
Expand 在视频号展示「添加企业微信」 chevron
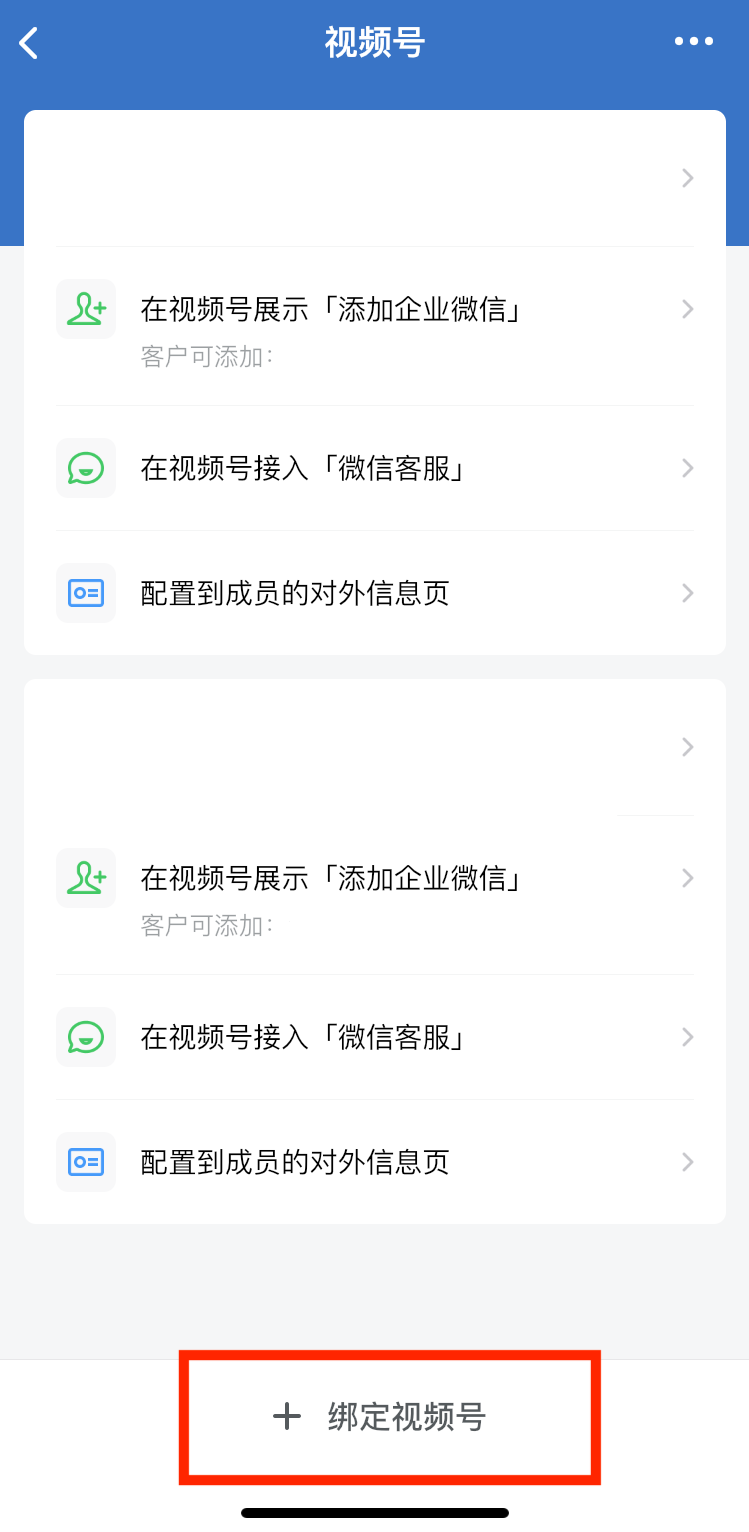[x=687, y=309]
